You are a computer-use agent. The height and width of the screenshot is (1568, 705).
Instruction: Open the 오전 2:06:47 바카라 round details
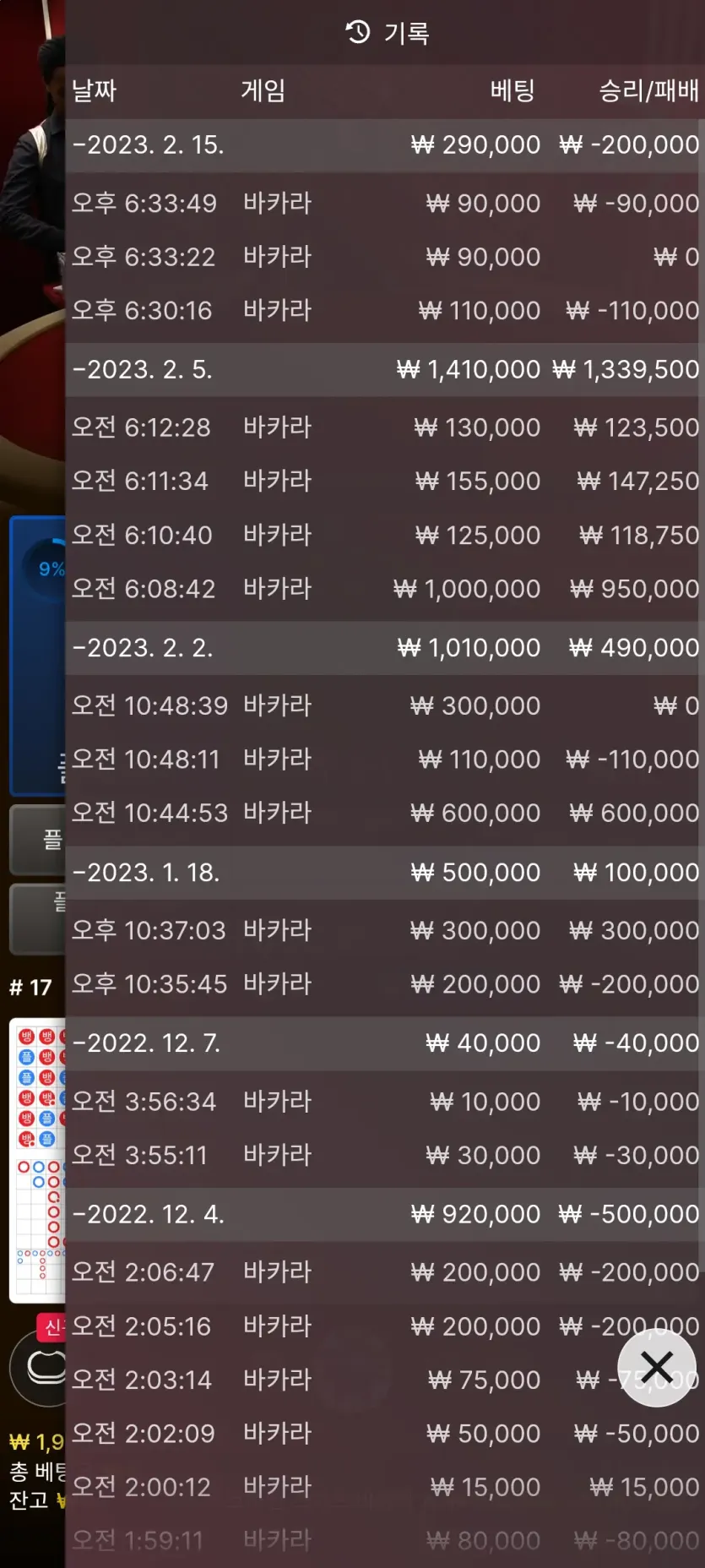click(x=385, y=1272)
